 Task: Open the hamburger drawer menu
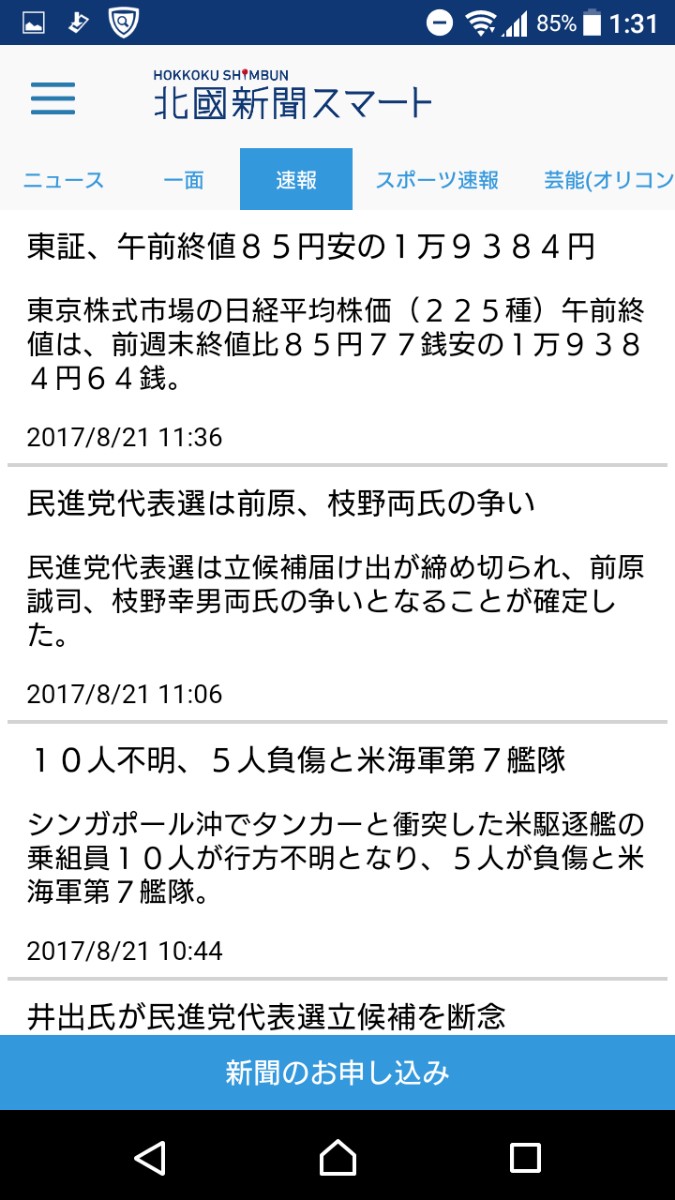(x=53, y=98)
